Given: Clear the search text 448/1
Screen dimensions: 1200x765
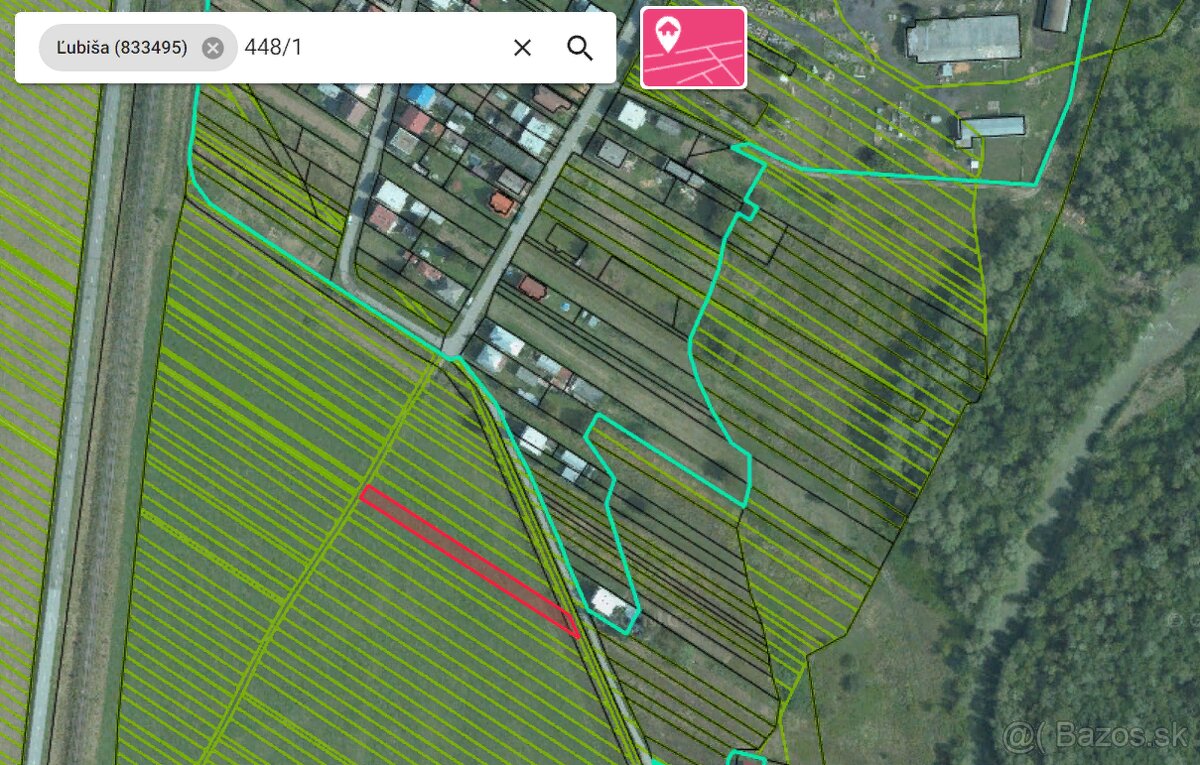Looking at the screenshot, I should click(x=522, y=48).
